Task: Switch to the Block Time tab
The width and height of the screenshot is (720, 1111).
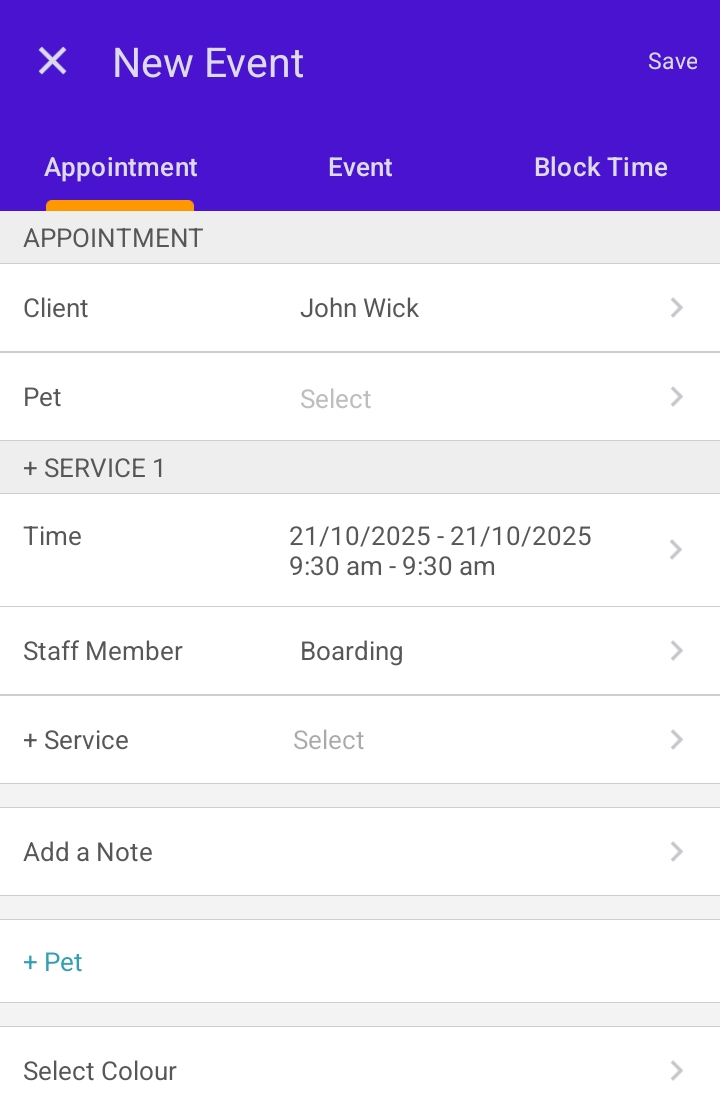Action: point(600,168)
